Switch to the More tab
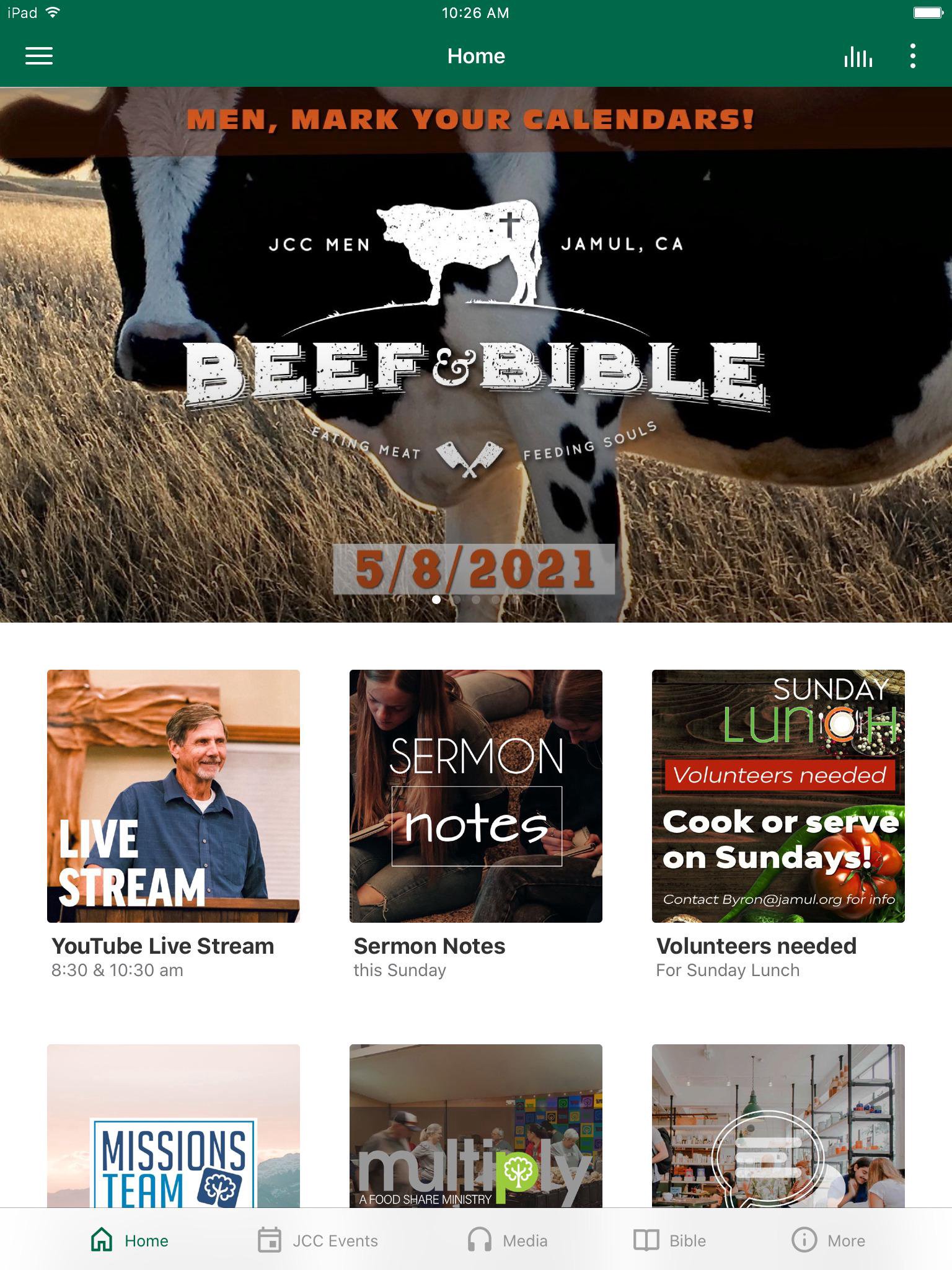 pos(829,1240)
